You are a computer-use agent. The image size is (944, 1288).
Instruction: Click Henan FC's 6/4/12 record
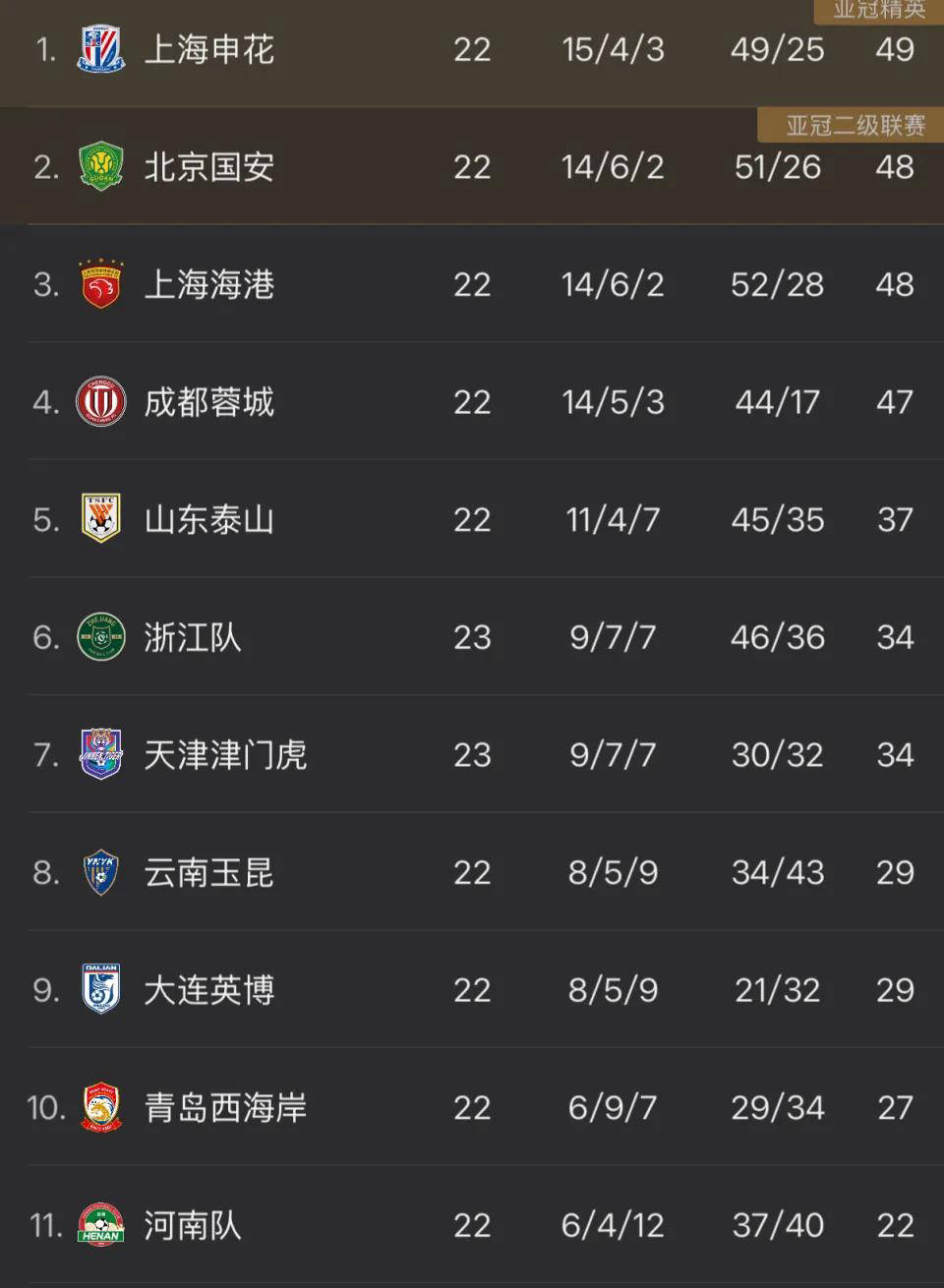click(x=615, y=1225)
